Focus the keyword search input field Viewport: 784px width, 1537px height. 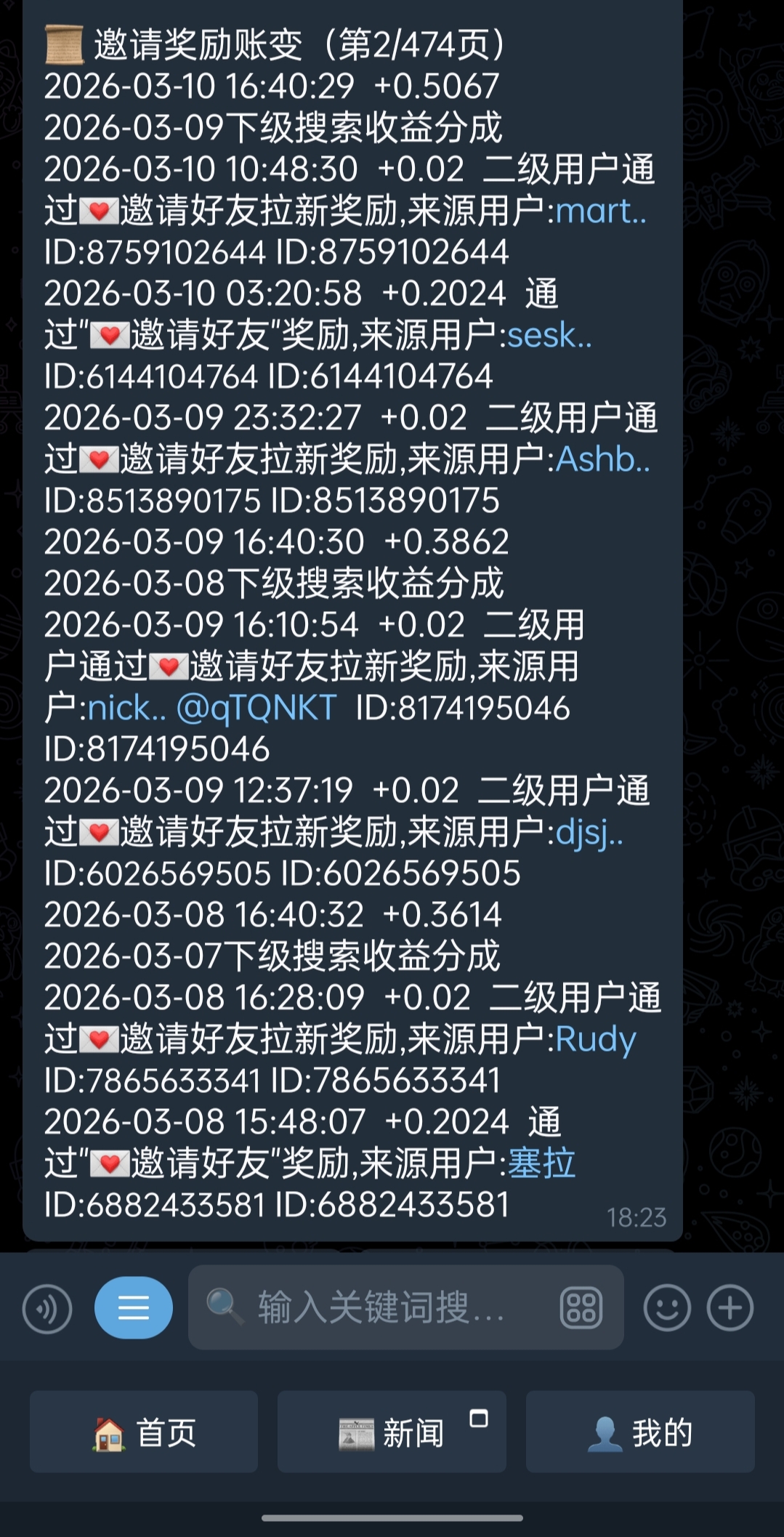tap(378, 1307)
